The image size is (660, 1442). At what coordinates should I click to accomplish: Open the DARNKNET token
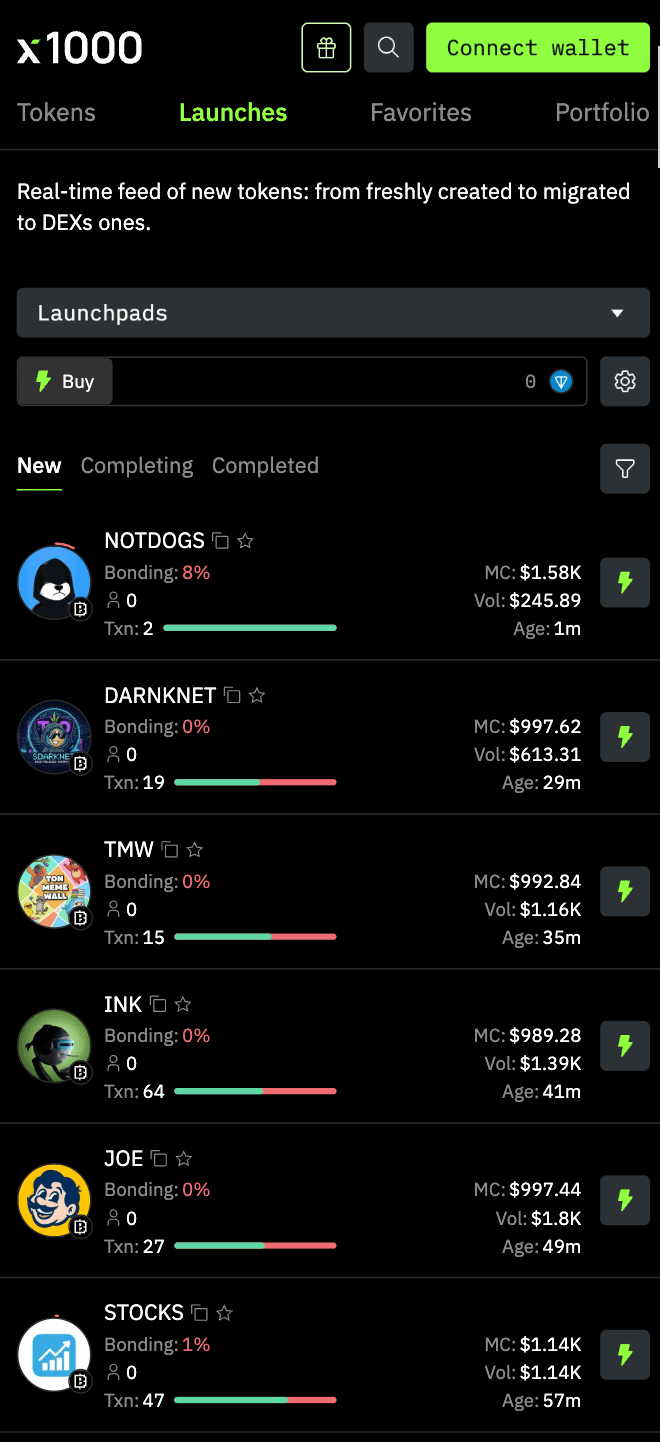point(160,695)
